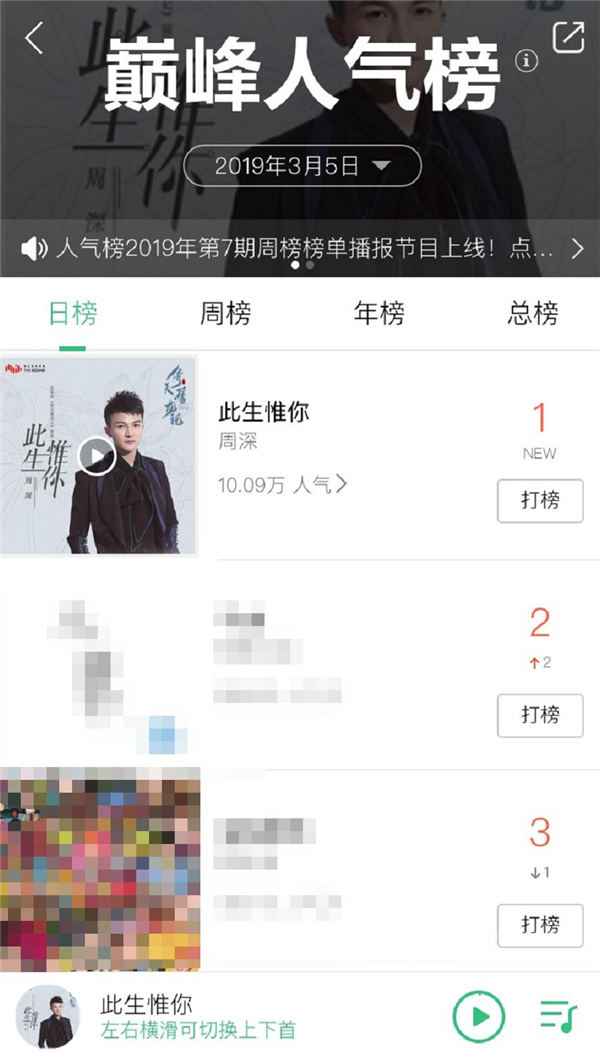Switch to the 日榜 tab
The height and width of the screenshot is (1061, 600).
tap(73, 314)
